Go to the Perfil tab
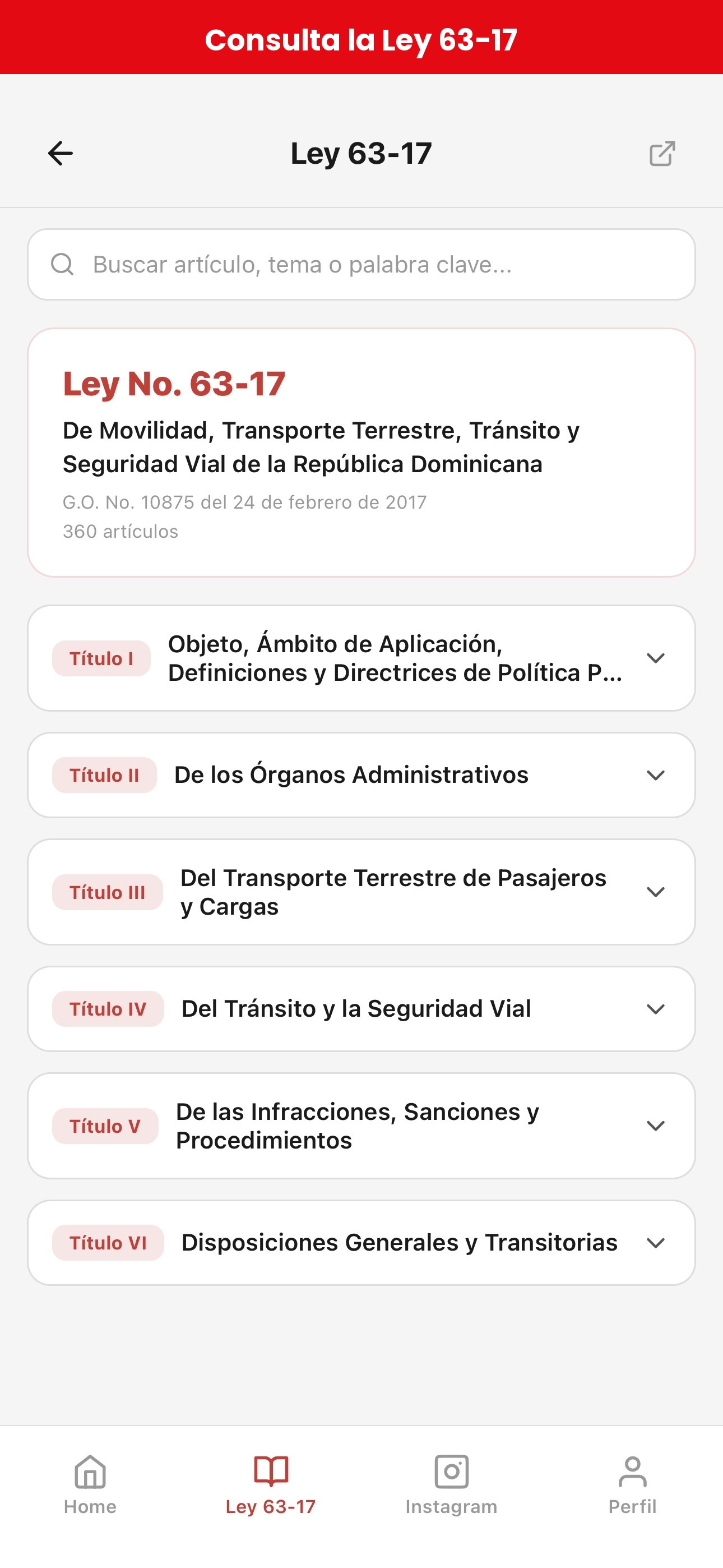This screenshot has height=1568, width=723. pos(632,1484)
